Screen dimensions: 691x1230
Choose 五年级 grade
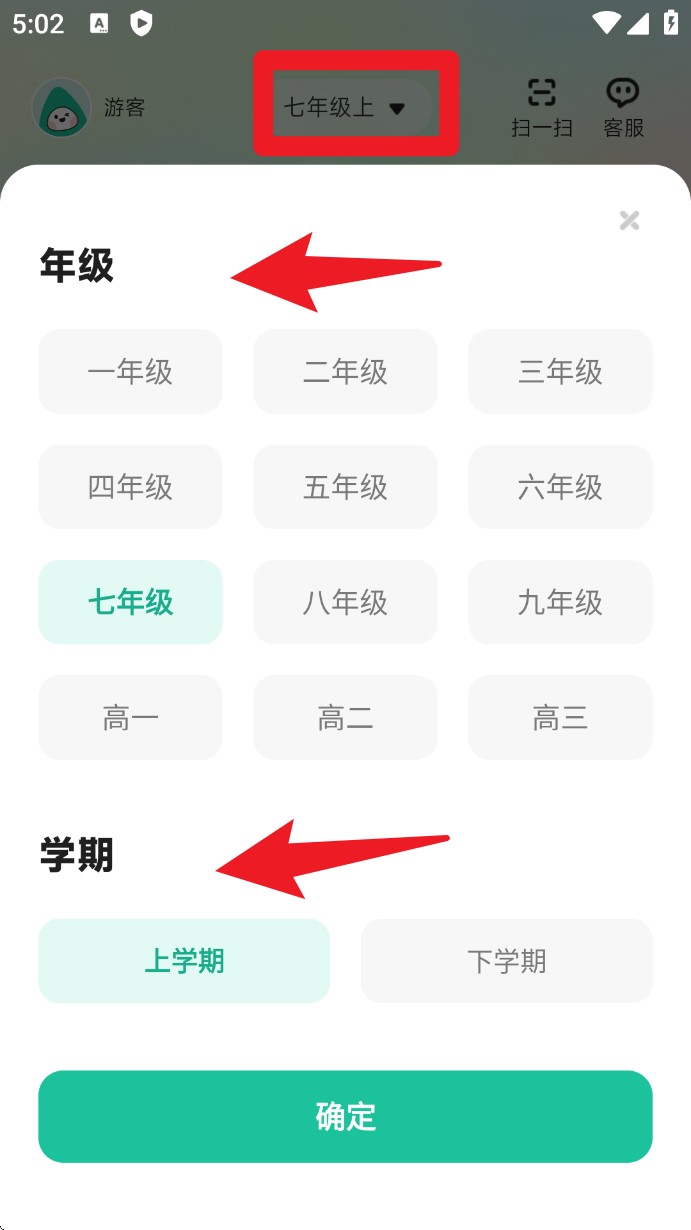[345, 487]
